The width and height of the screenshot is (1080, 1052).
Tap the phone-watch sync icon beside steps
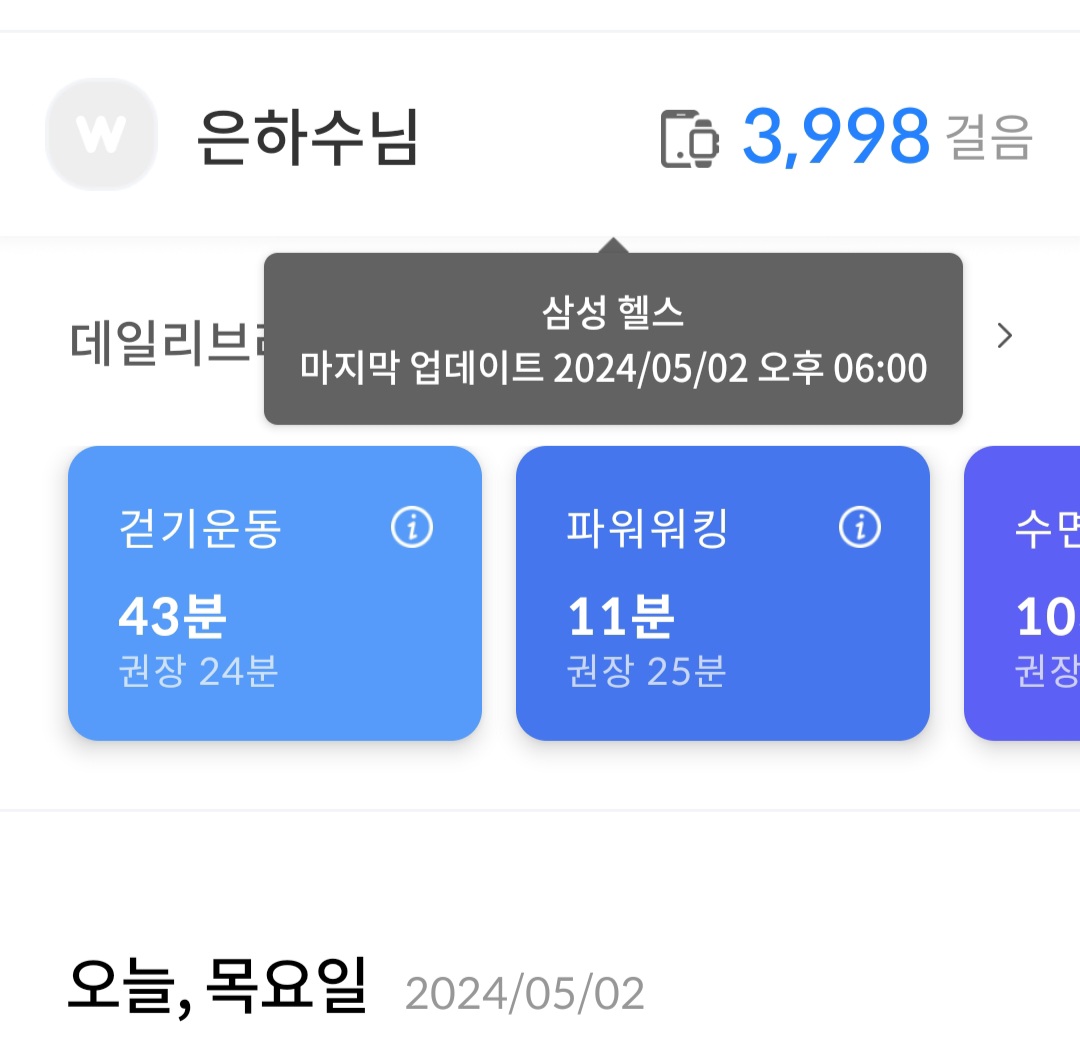(689, 138)
